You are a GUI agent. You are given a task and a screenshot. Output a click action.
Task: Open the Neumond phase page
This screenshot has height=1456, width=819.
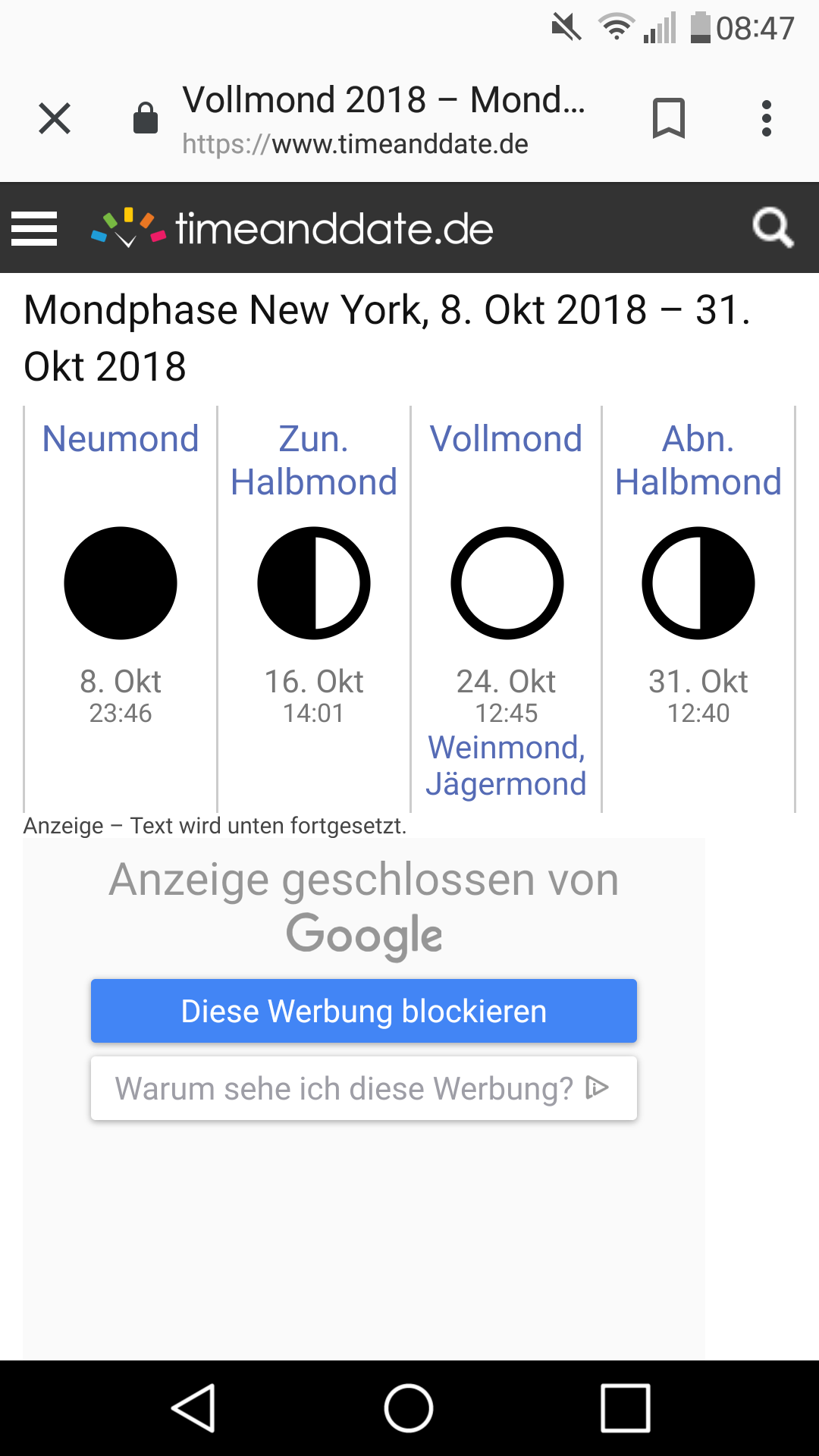click(120, 438)
